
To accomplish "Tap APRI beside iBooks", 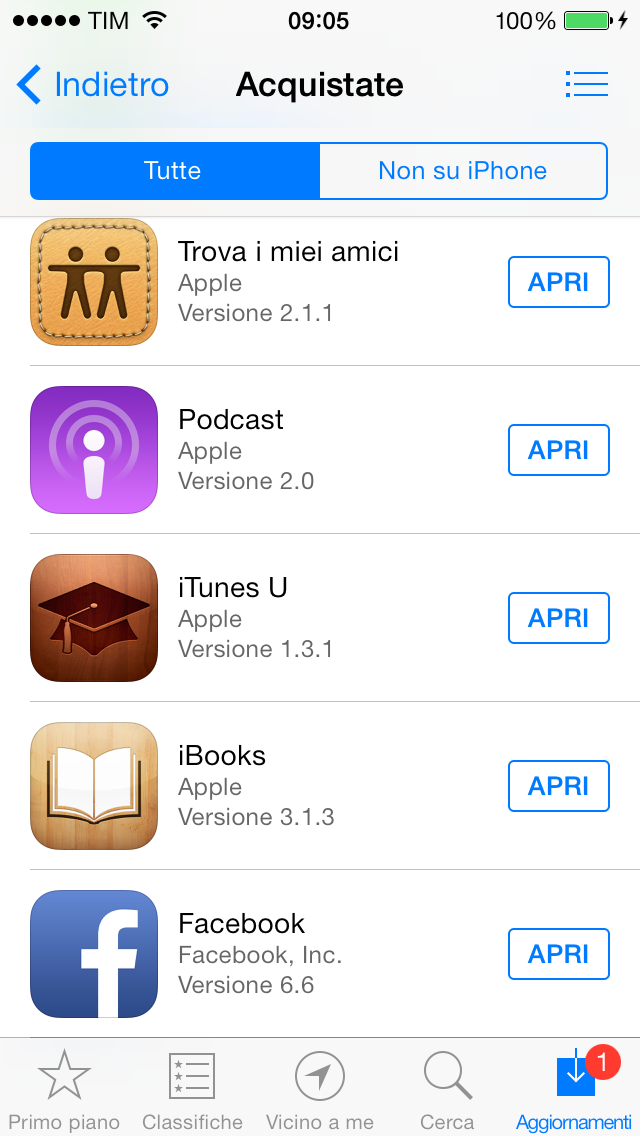I will 558,786.
